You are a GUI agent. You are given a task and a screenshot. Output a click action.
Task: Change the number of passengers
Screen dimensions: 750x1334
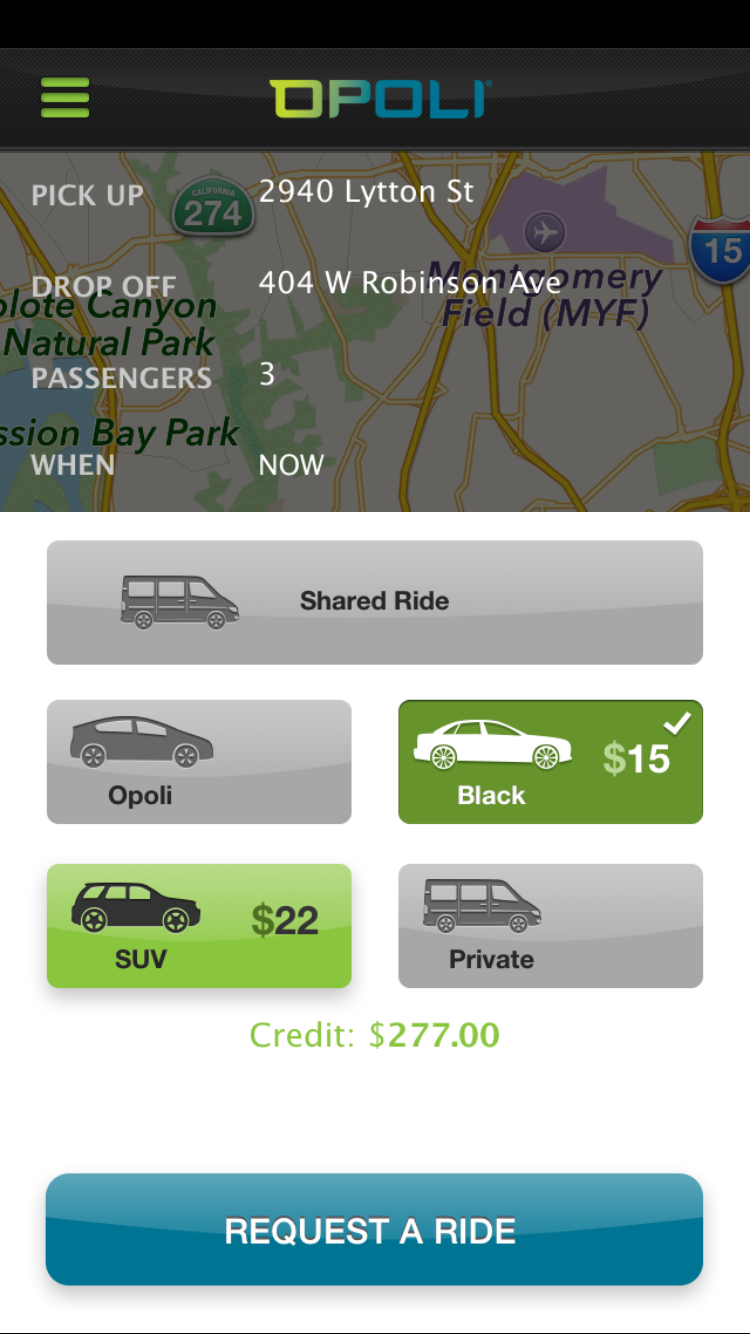[x=267, y=374]
